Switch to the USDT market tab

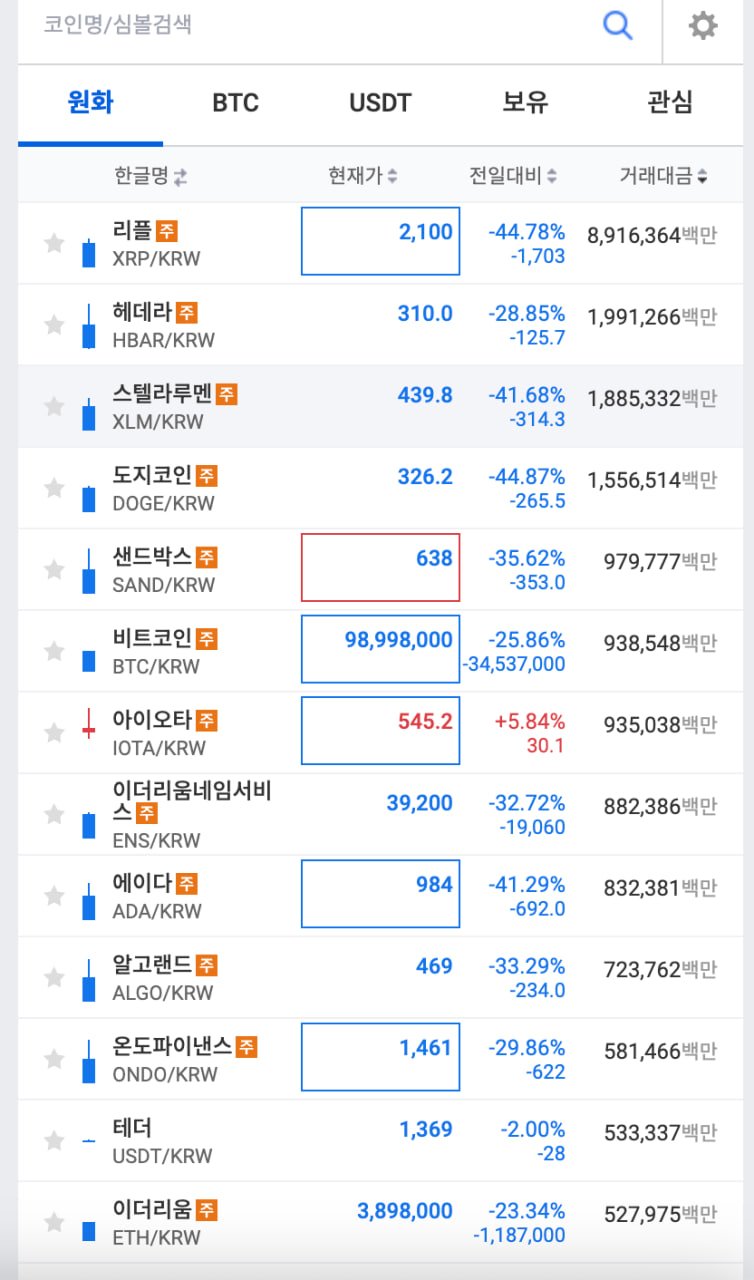380,103
